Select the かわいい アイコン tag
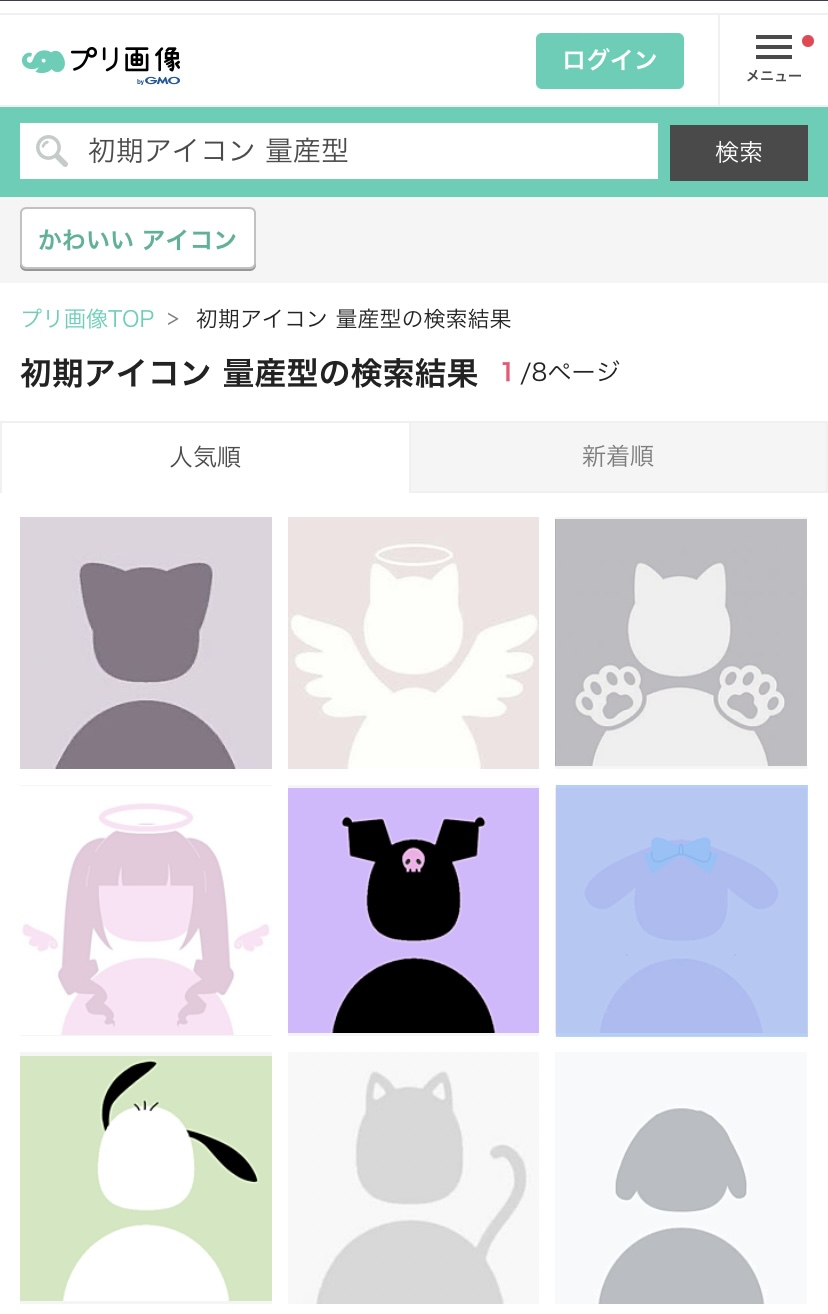This screenshot has height=1314, width=828. pyautogui.click(x=137, y=238)
